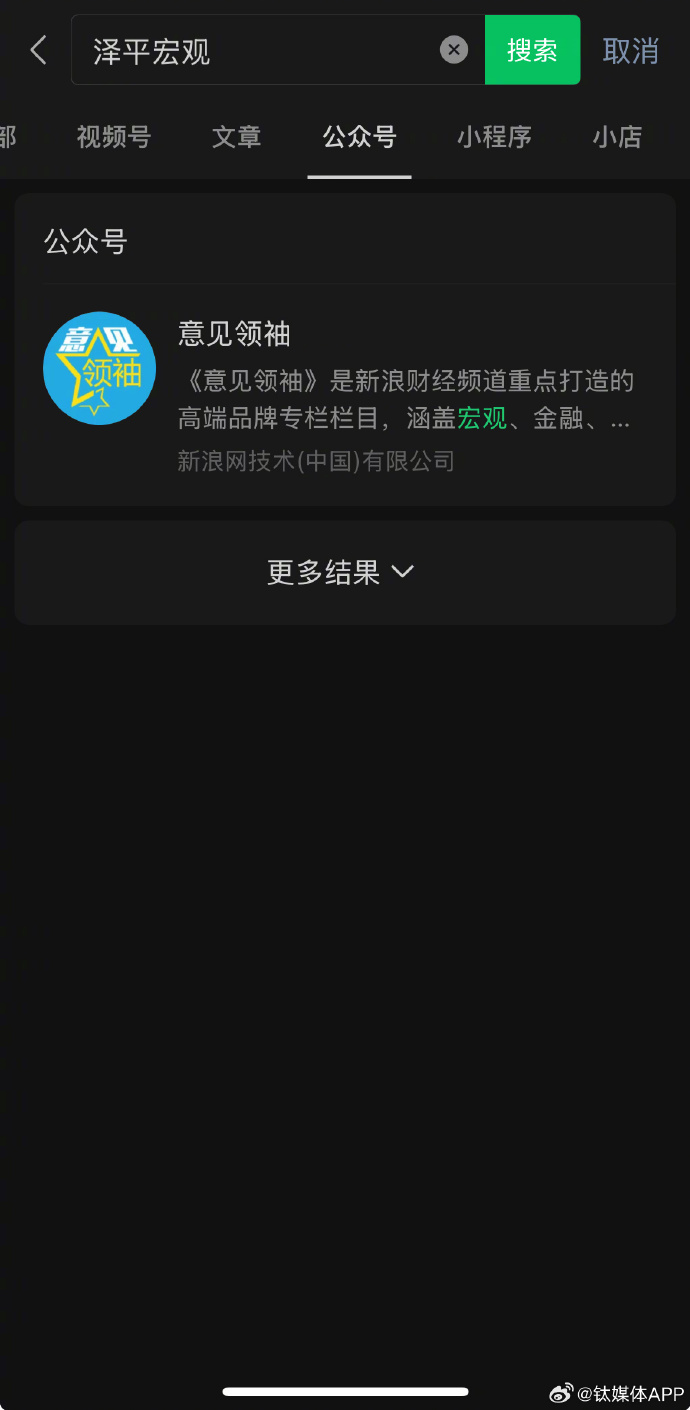Screen dimensions: 690x1410
Task: Switch to the 视频号 tab
Action: (x=113, y=137)
